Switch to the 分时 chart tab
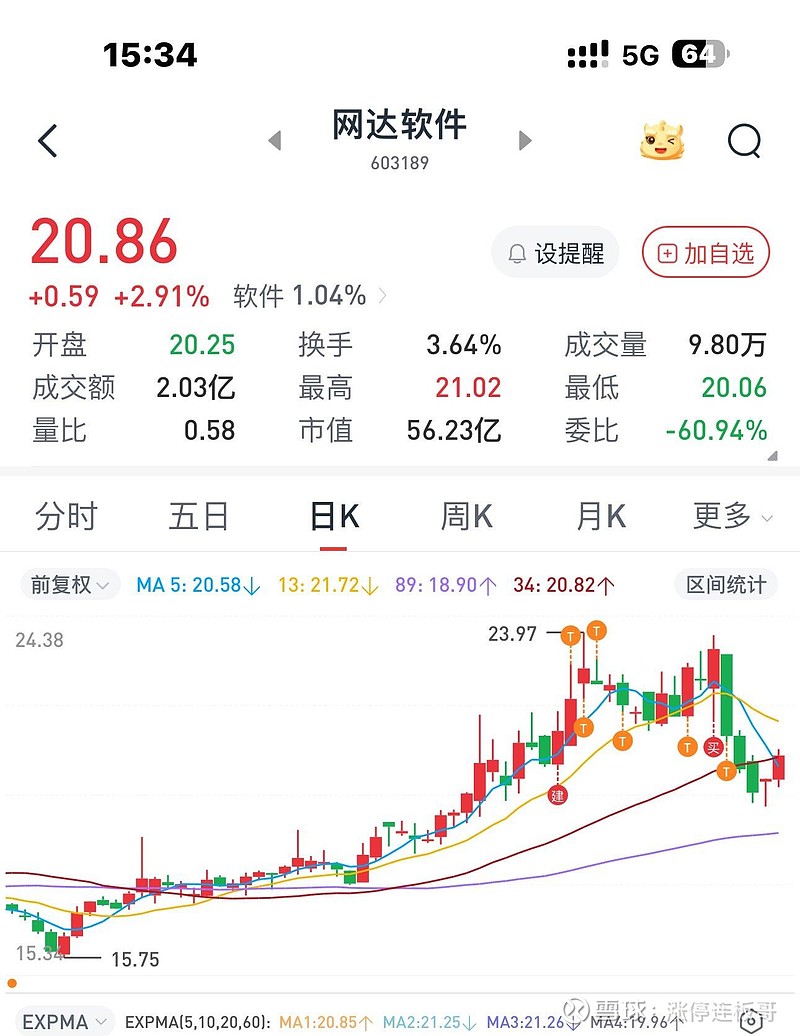Viewport: 800px width, 1036px height. [66, 517]
